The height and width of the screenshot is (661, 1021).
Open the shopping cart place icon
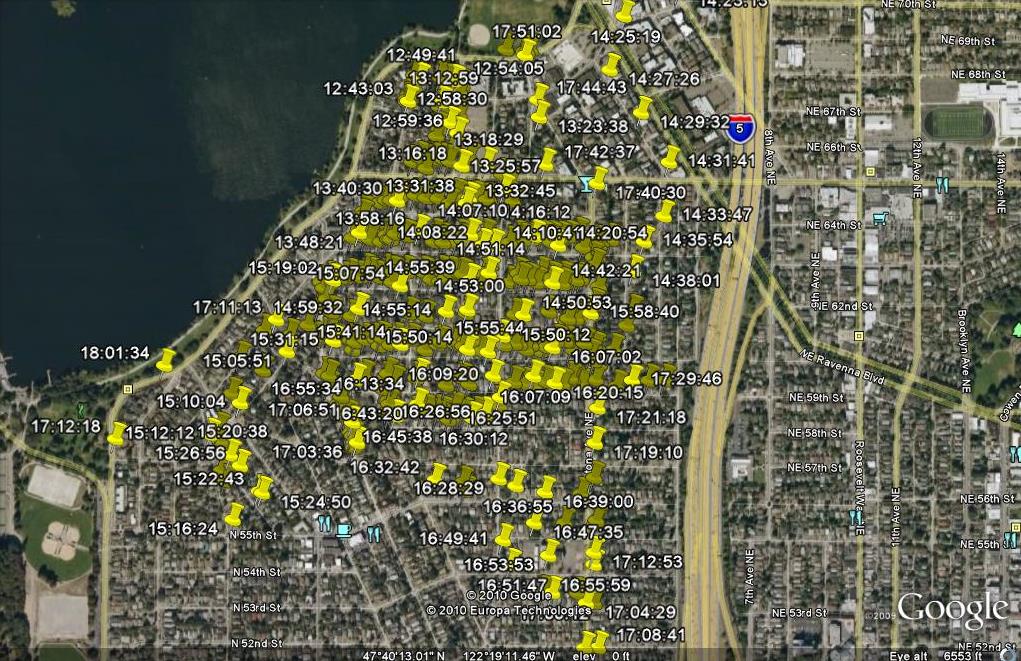click(x=879, y=216)
